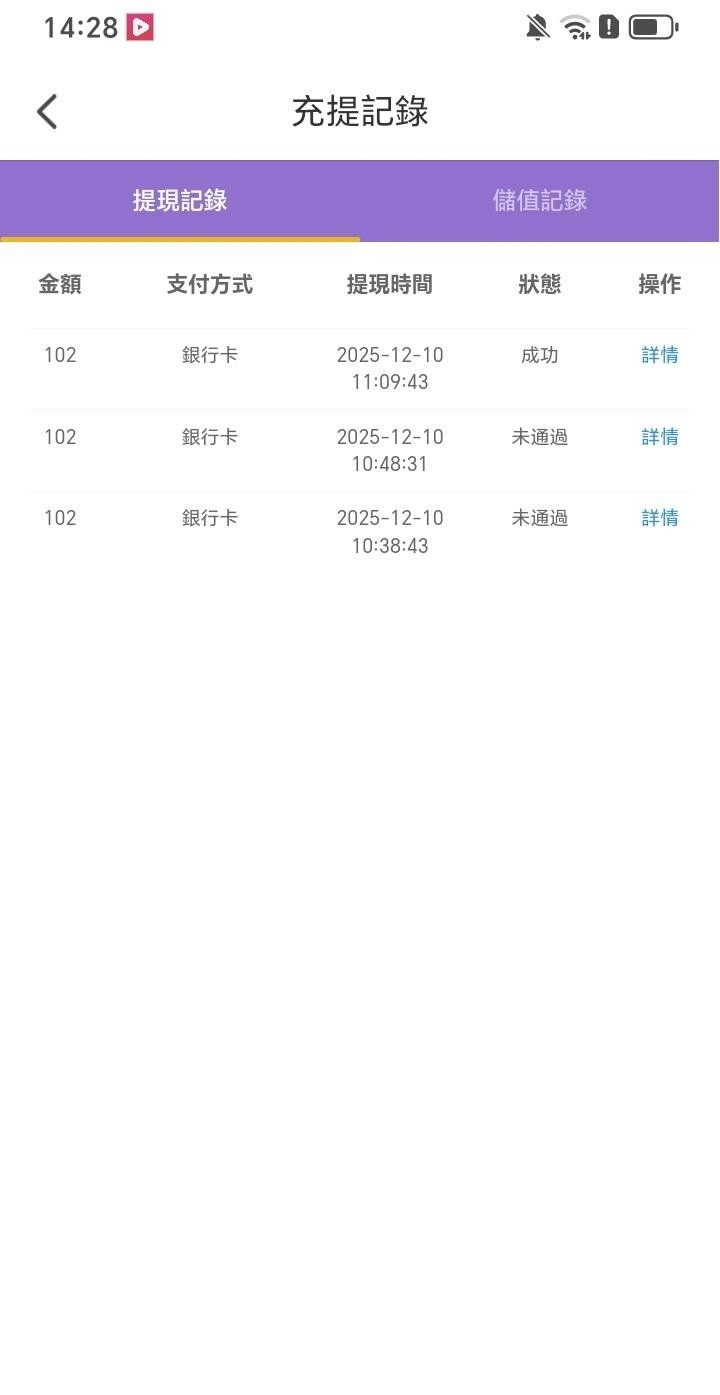Go back from 充提記錄 page

click(x=47, y=112)
